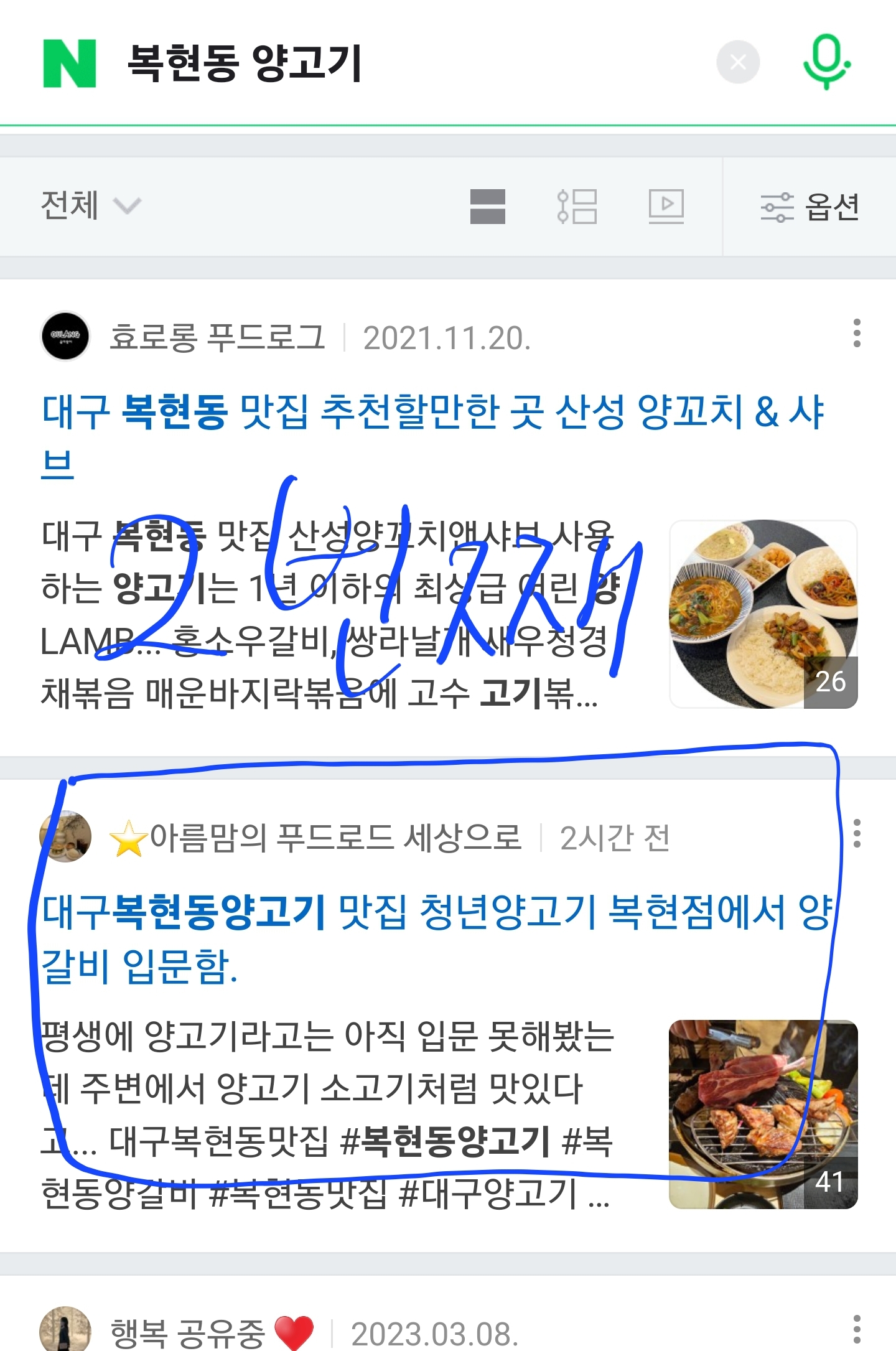Expand the 전체 filter dropdown

[91, 205]
